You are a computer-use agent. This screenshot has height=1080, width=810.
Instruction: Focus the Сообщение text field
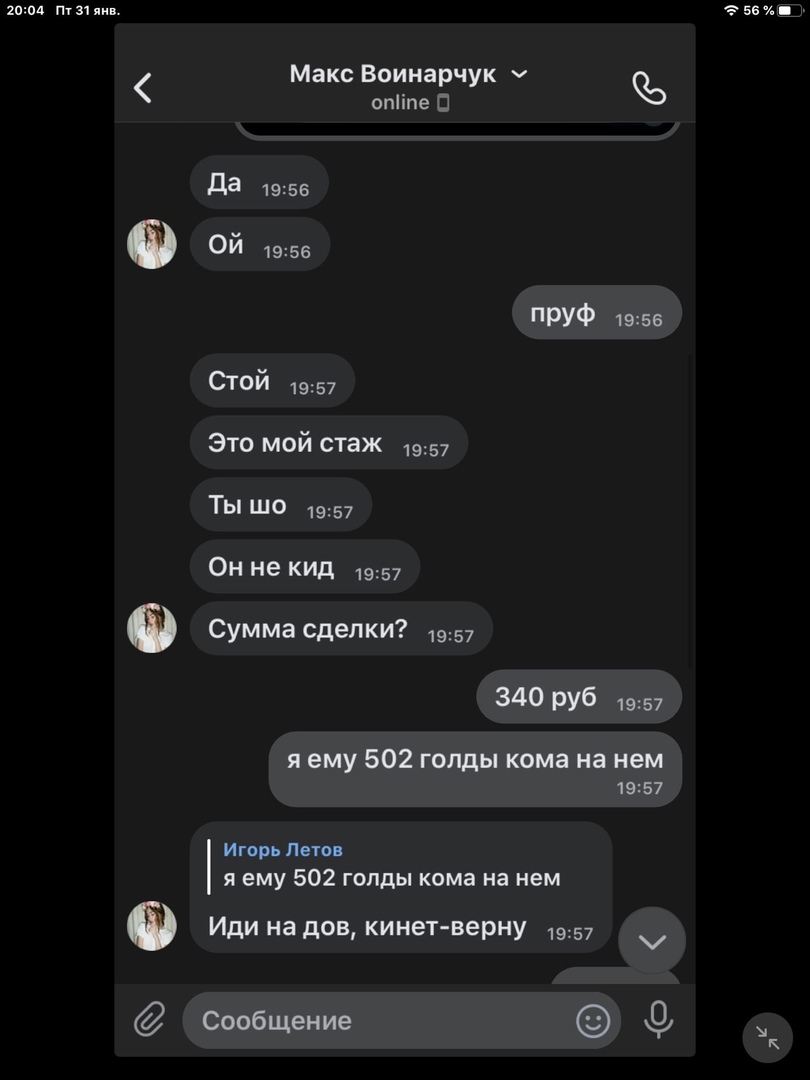pyautogui.click(x=380, y=1021)
